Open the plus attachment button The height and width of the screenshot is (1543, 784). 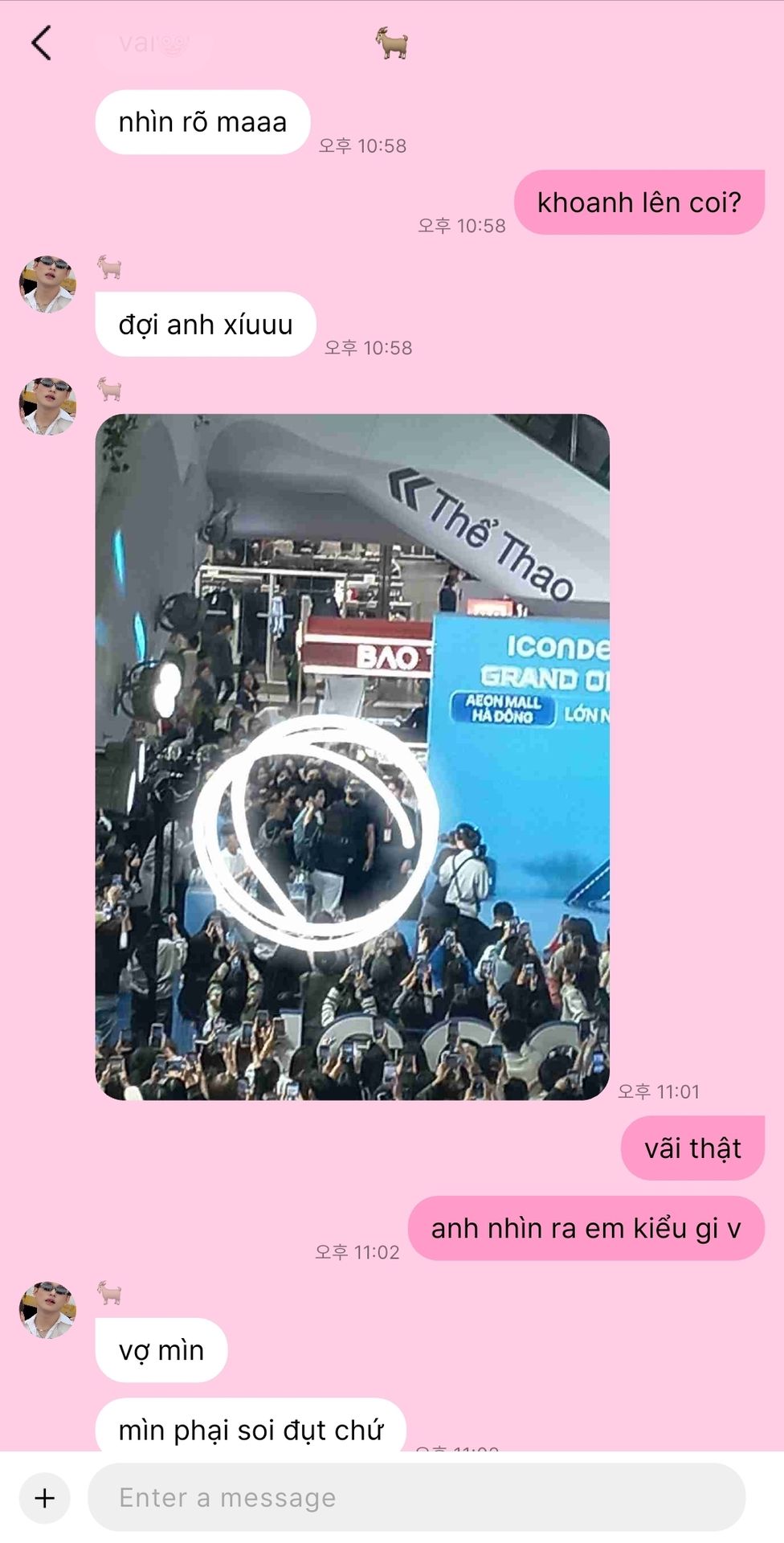pos(45,1498)
